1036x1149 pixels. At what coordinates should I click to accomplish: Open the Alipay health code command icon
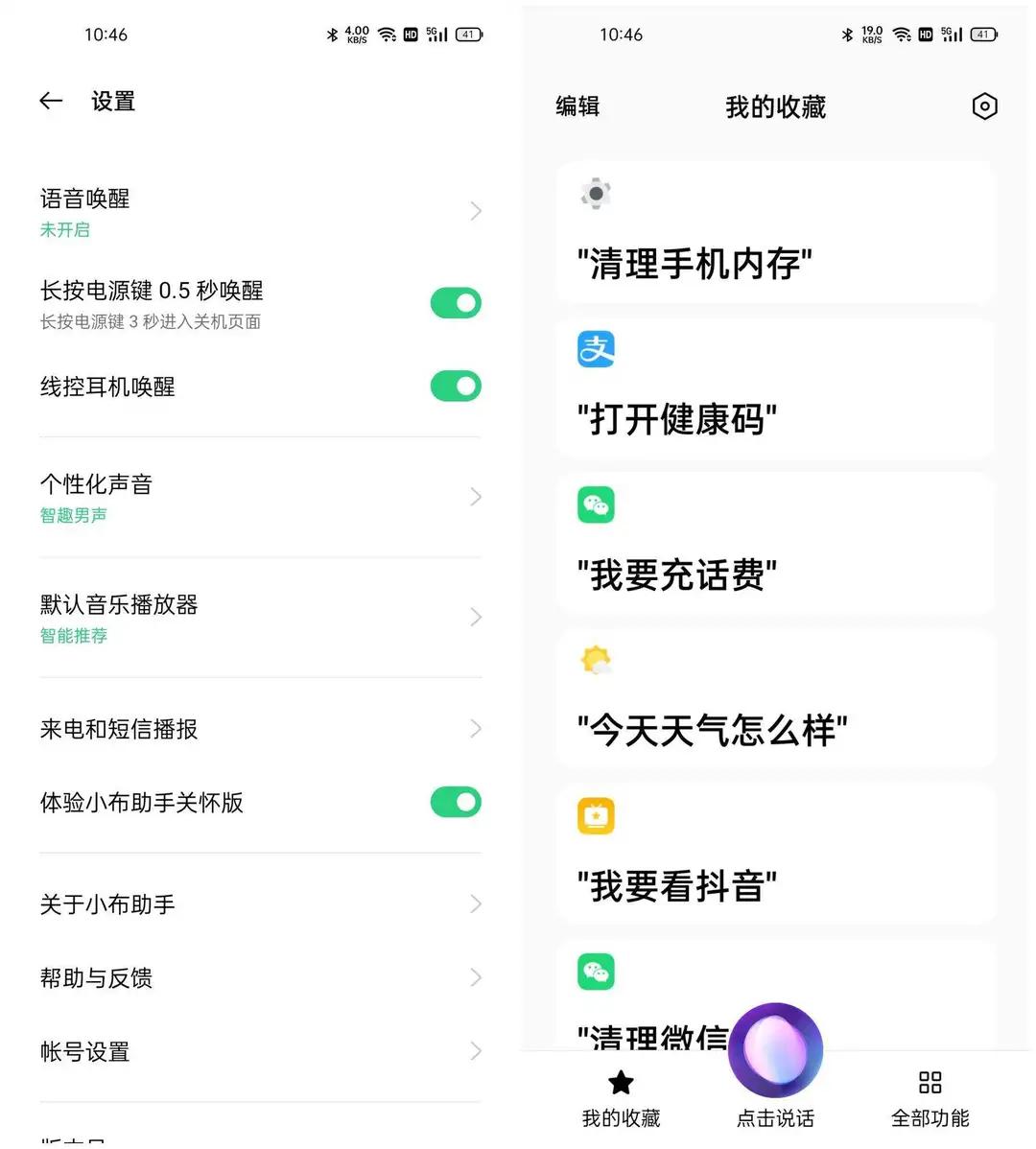tap(595, 349)
